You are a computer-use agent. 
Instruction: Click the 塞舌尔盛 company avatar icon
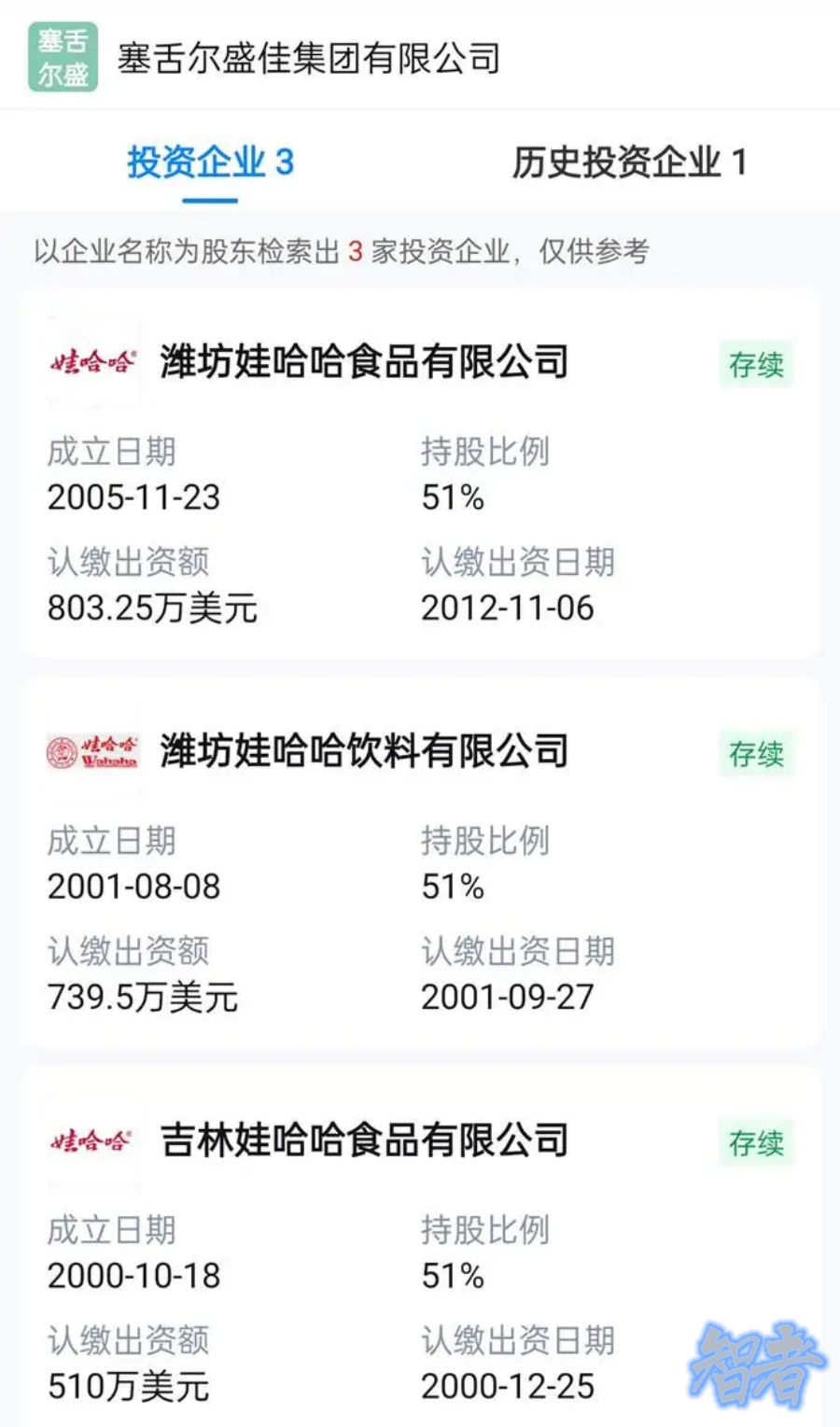[59, 55]
